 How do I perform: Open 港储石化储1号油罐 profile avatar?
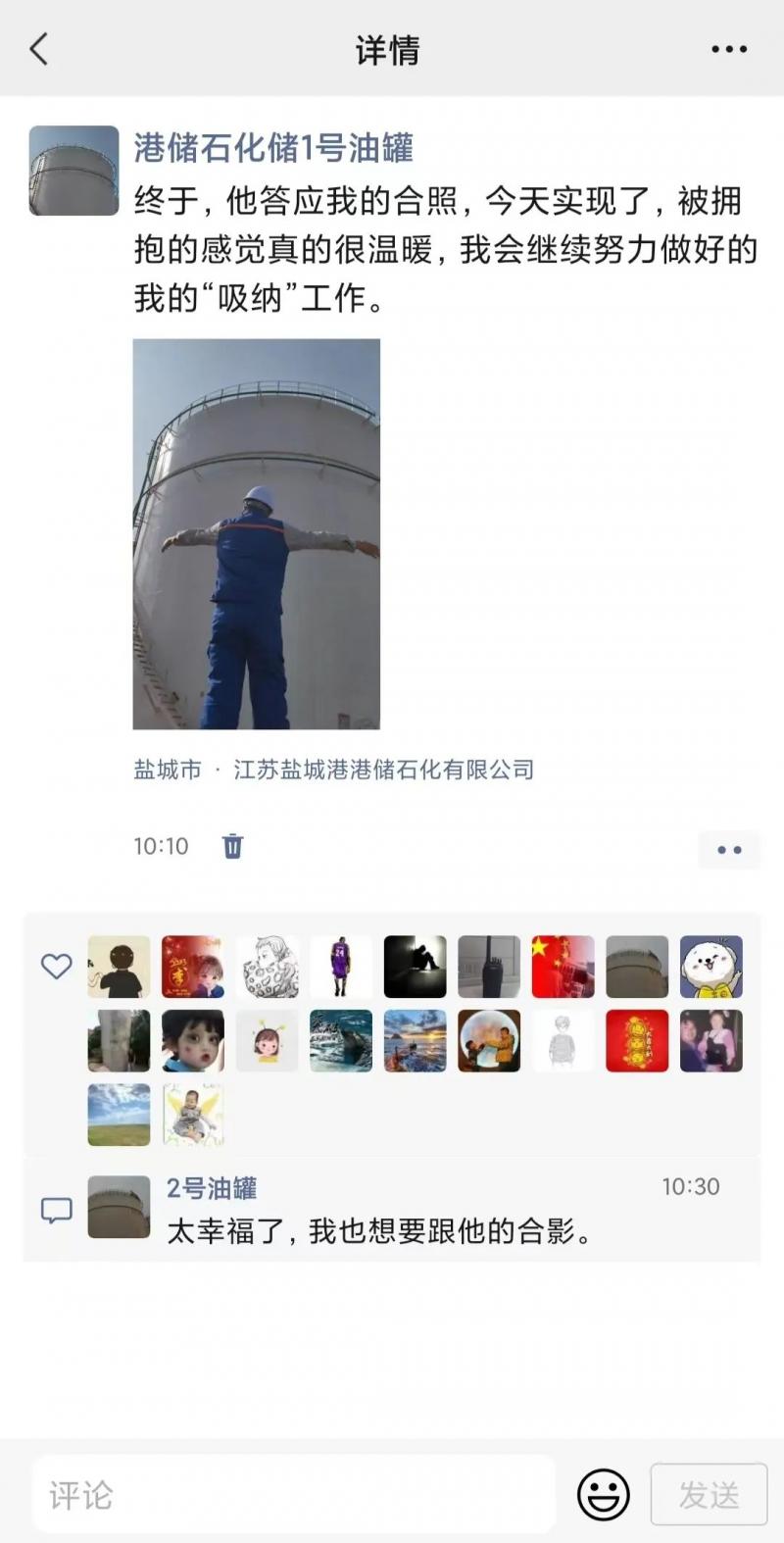tap(73, 171)
